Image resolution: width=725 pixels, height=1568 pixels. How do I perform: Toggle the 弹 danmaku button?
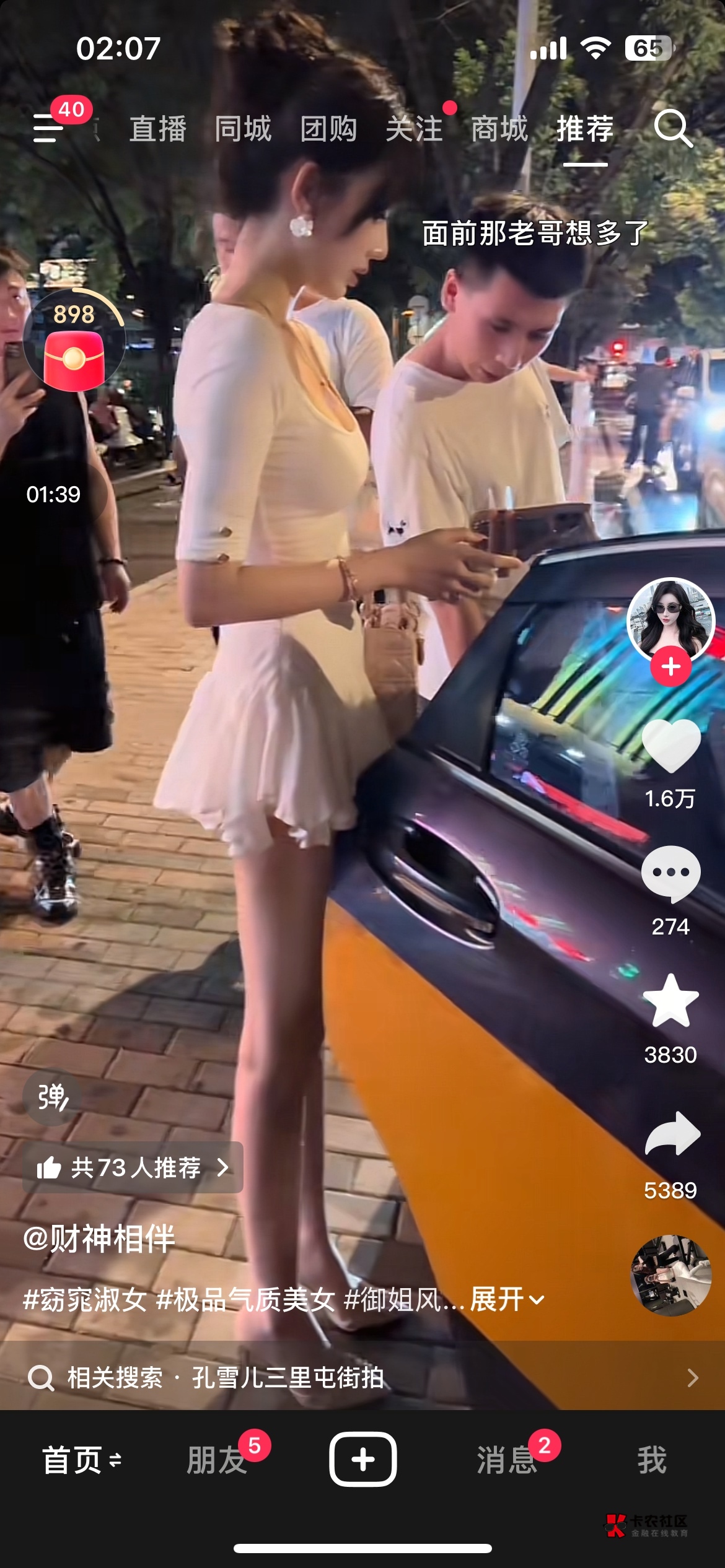tap(52, 1097)
